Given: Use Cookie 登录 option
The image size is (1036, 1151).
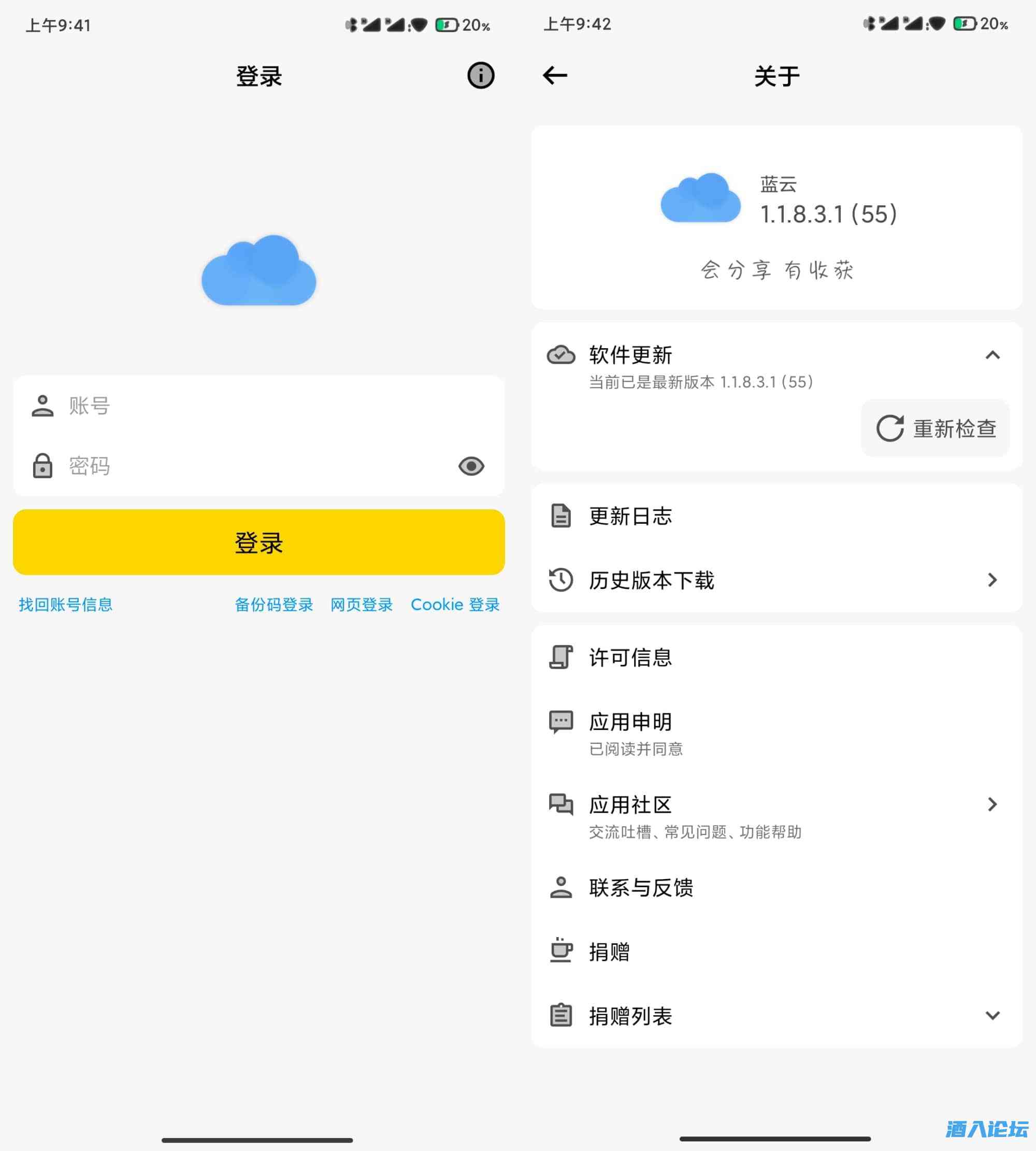Looking at the screenshot, I should coord(455,605).
